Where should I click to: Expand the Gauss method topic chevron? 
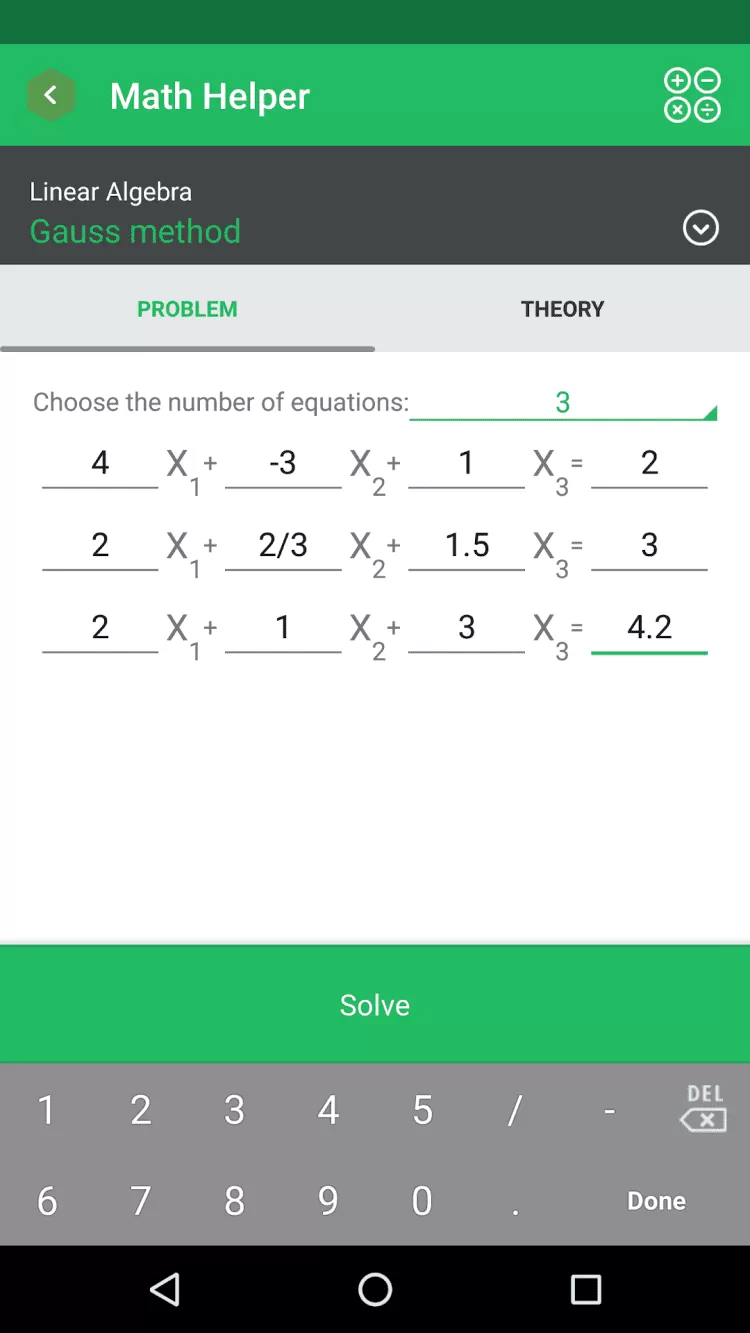(700, 228)
